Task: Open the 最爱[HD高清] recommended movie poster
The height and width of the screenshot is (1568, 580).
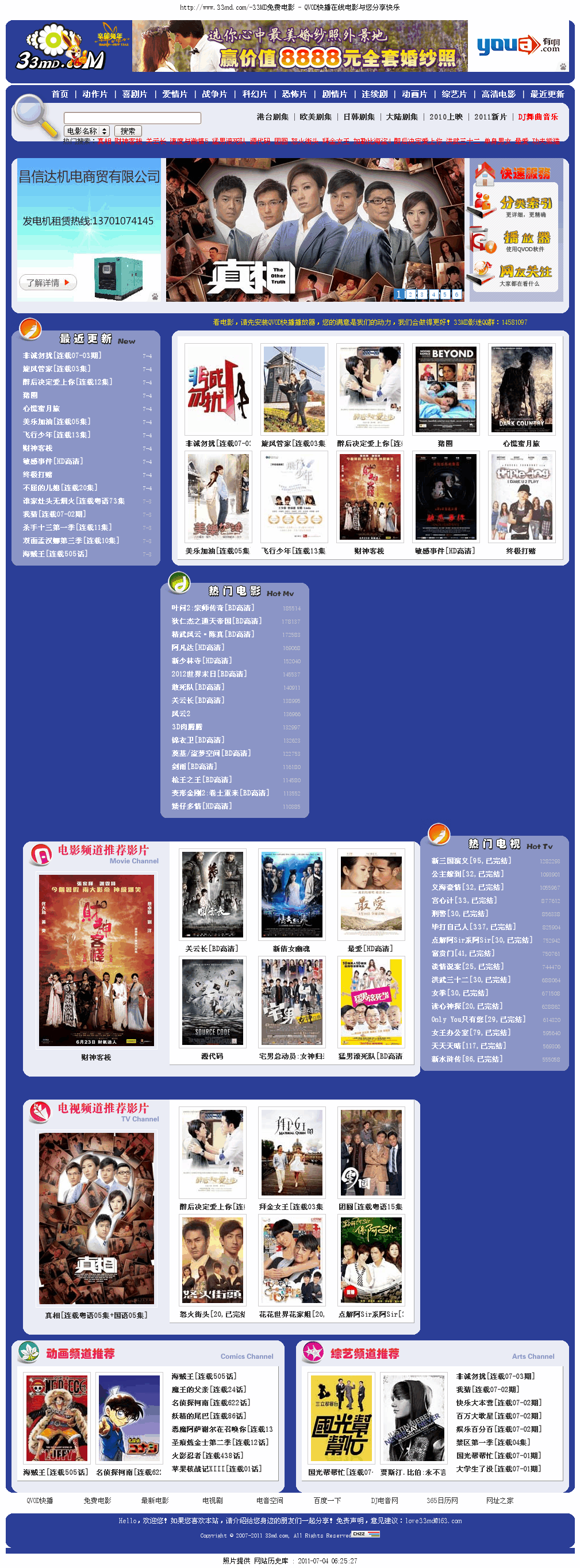Action: point(371,895)
